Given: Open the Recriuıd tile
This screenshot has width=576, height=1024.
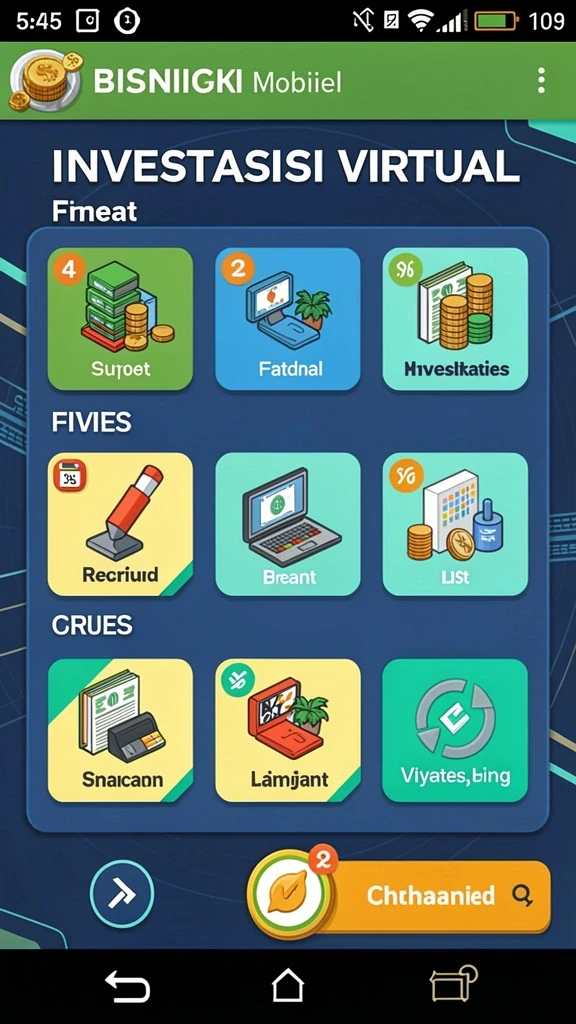Looking at the screenshot, I should (120, 524).
